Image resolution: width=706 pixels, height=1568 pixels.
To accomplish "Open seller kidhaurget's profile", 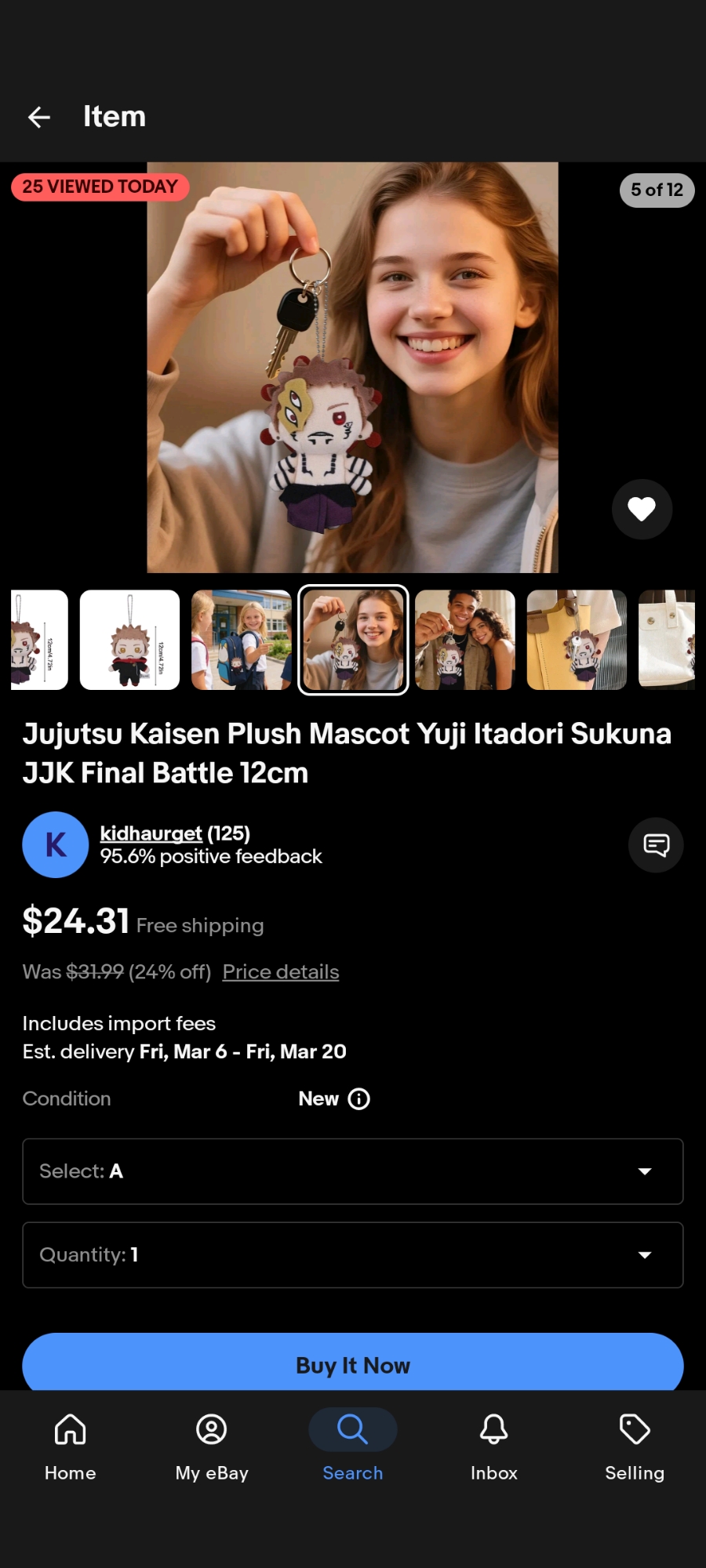I will click(151, 833).
